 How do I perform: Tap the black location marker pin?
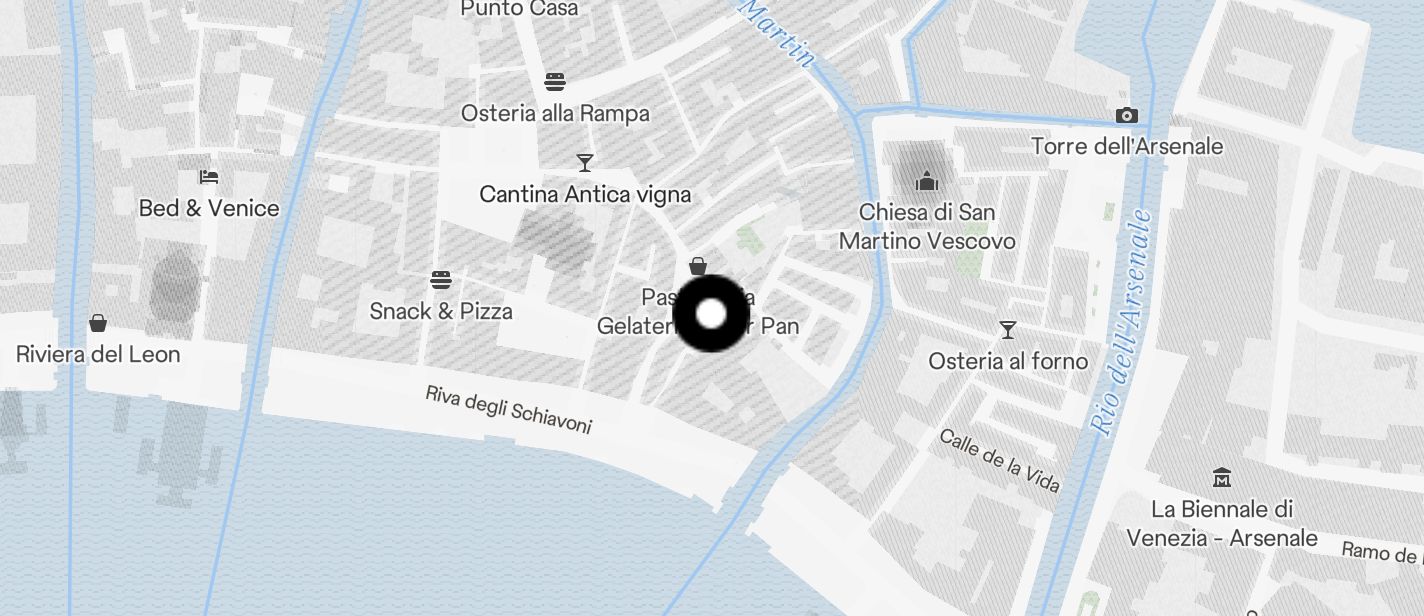pyautogui.click(x=711, y=314)
